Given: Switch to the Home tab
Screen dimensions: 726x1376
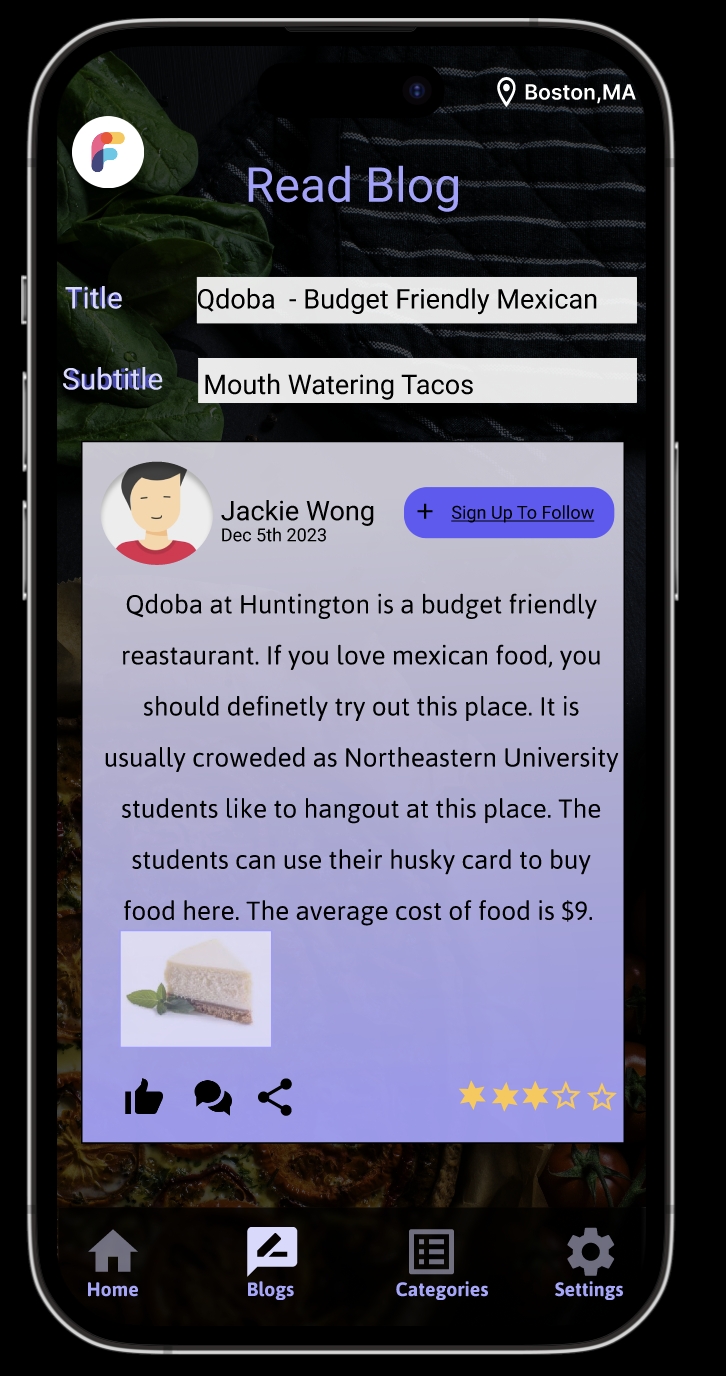Looking at the screenshot, I should pos(112,1262).
